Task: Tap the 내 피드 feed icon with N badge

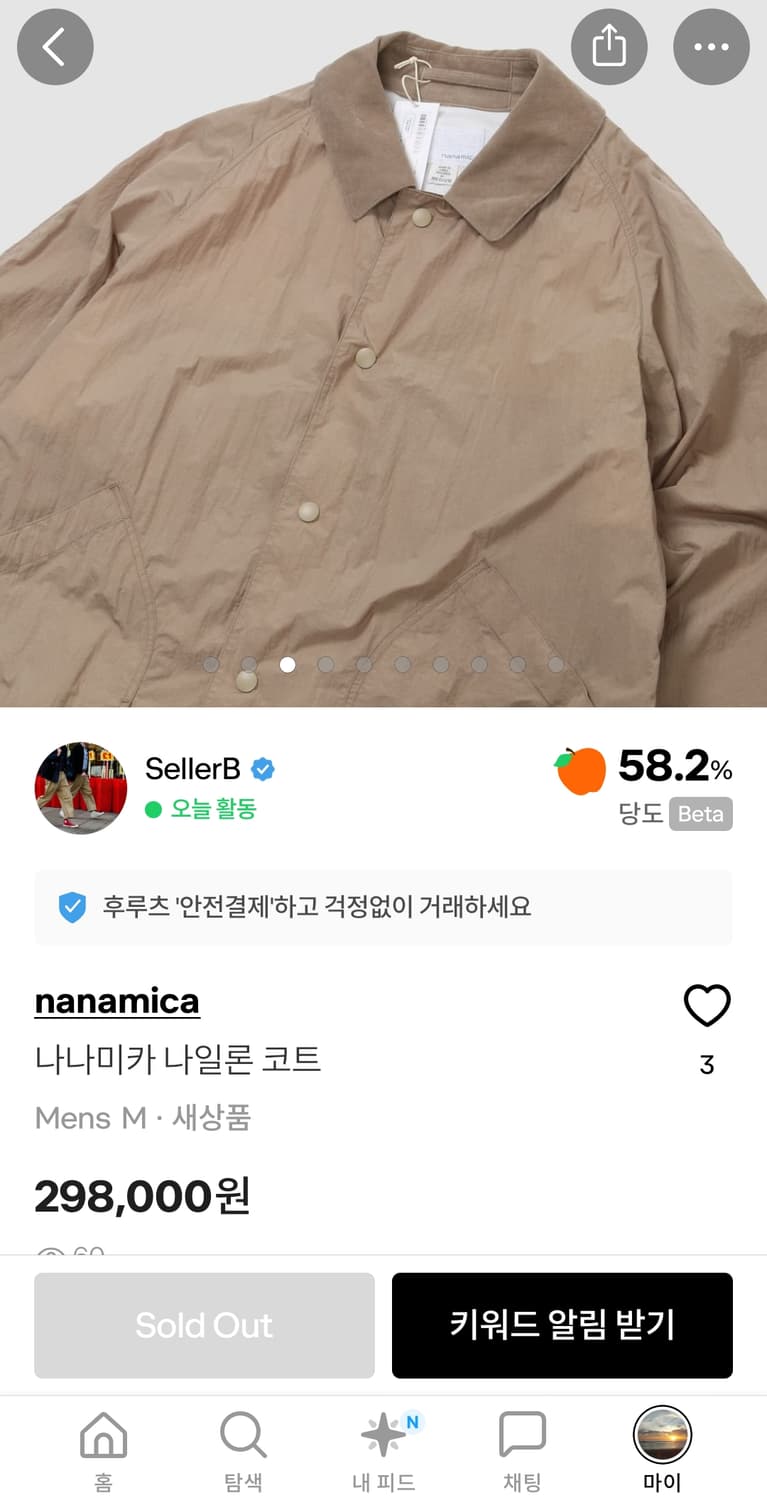Action: [386, 1434]
